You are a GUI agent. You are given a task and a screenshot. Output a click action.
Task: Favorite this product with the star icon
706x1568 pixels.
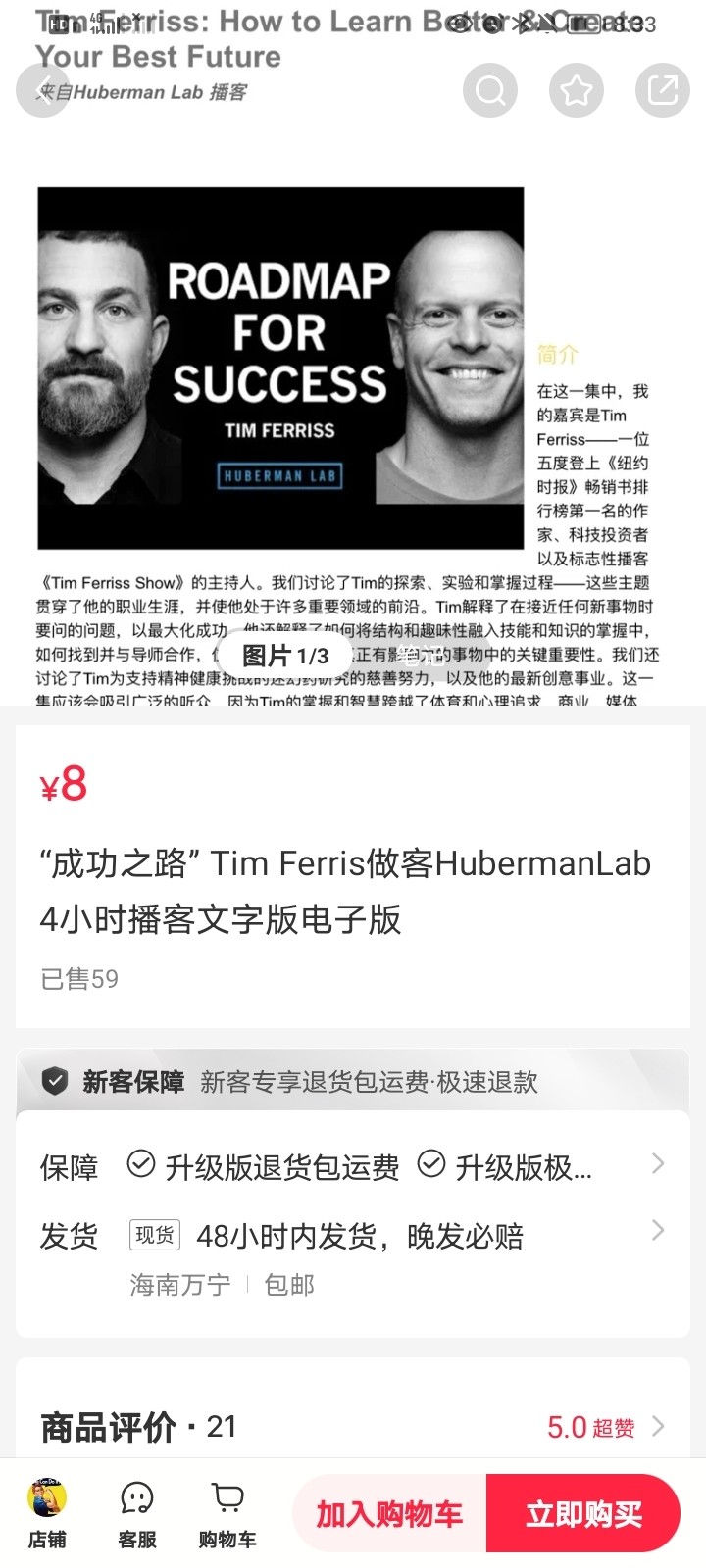click(577, 90)
